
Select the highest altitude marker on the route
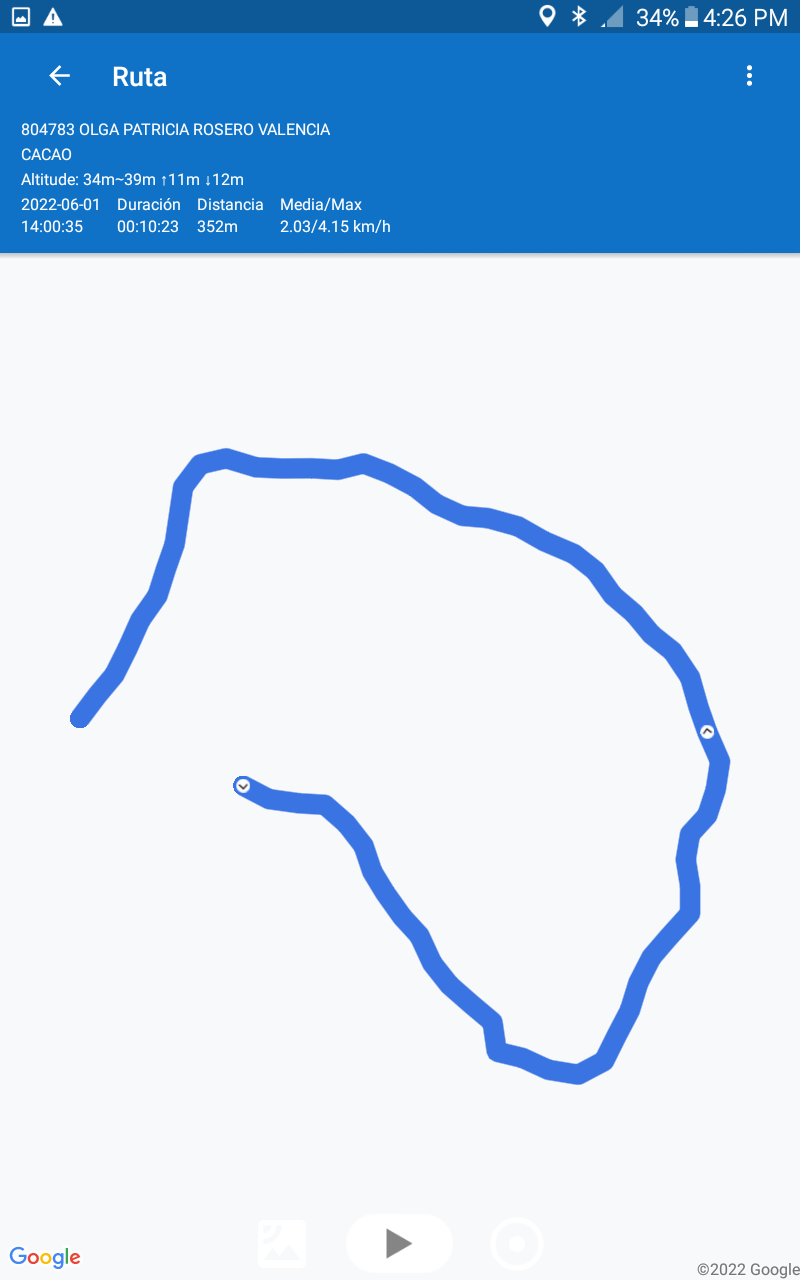pyautogui.click(x=707, y=732)
